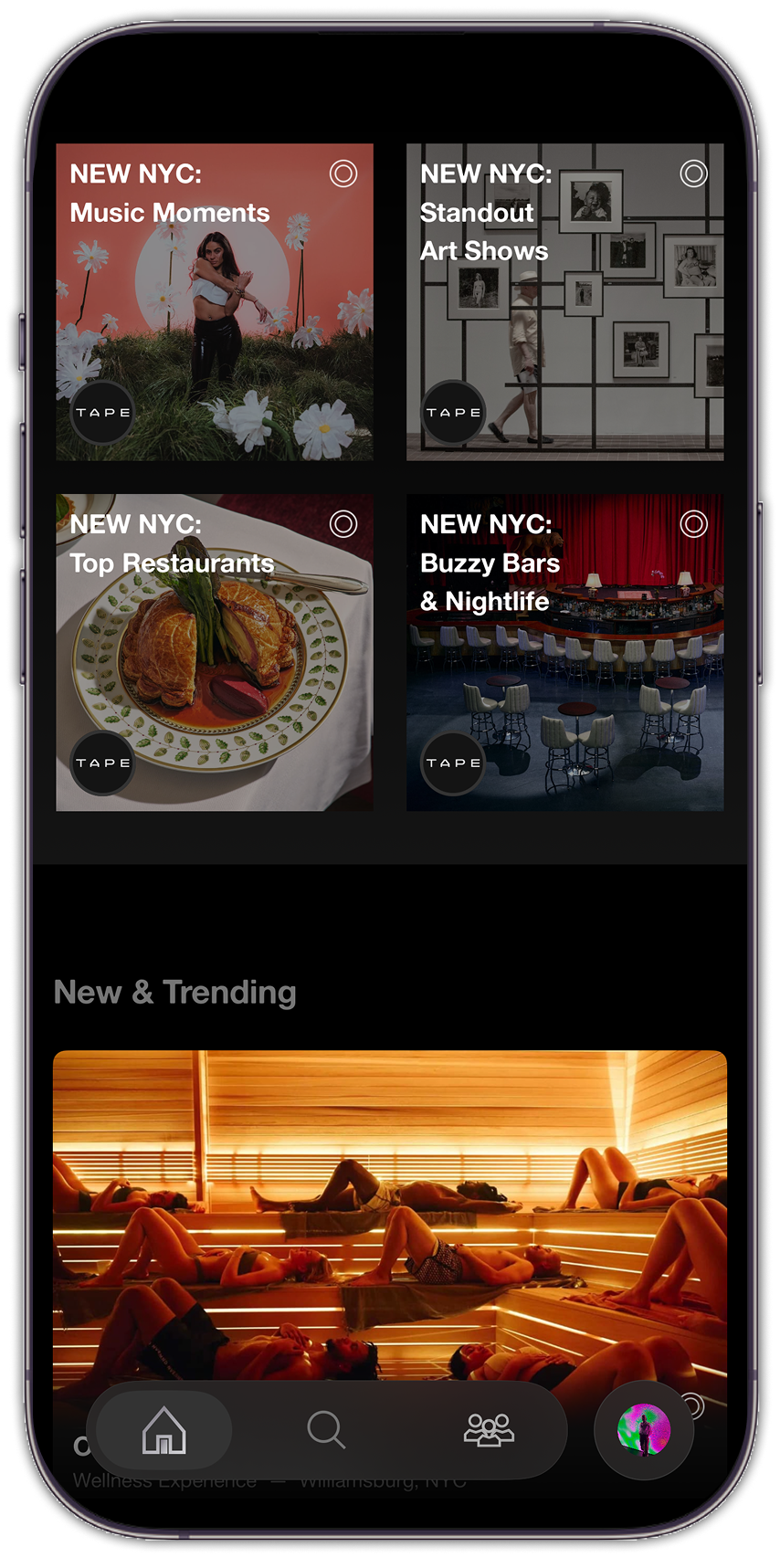The height and width of the screenshot is (1568, 780).
Task: Switch to the people/community tab
Action: 489,1429
